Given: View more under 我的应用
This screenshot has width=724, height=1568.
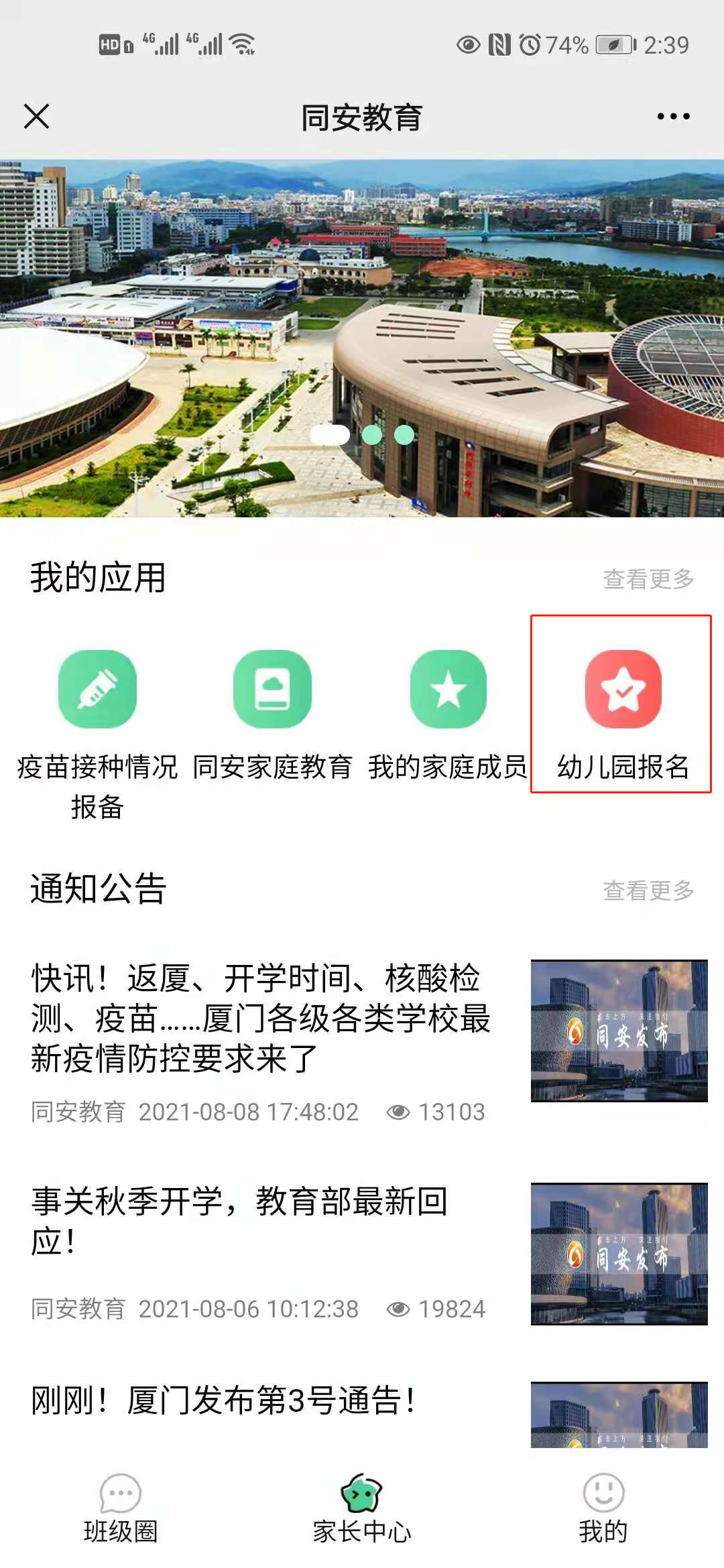Looking at the screenshot, I should click(x=648, y=579).
